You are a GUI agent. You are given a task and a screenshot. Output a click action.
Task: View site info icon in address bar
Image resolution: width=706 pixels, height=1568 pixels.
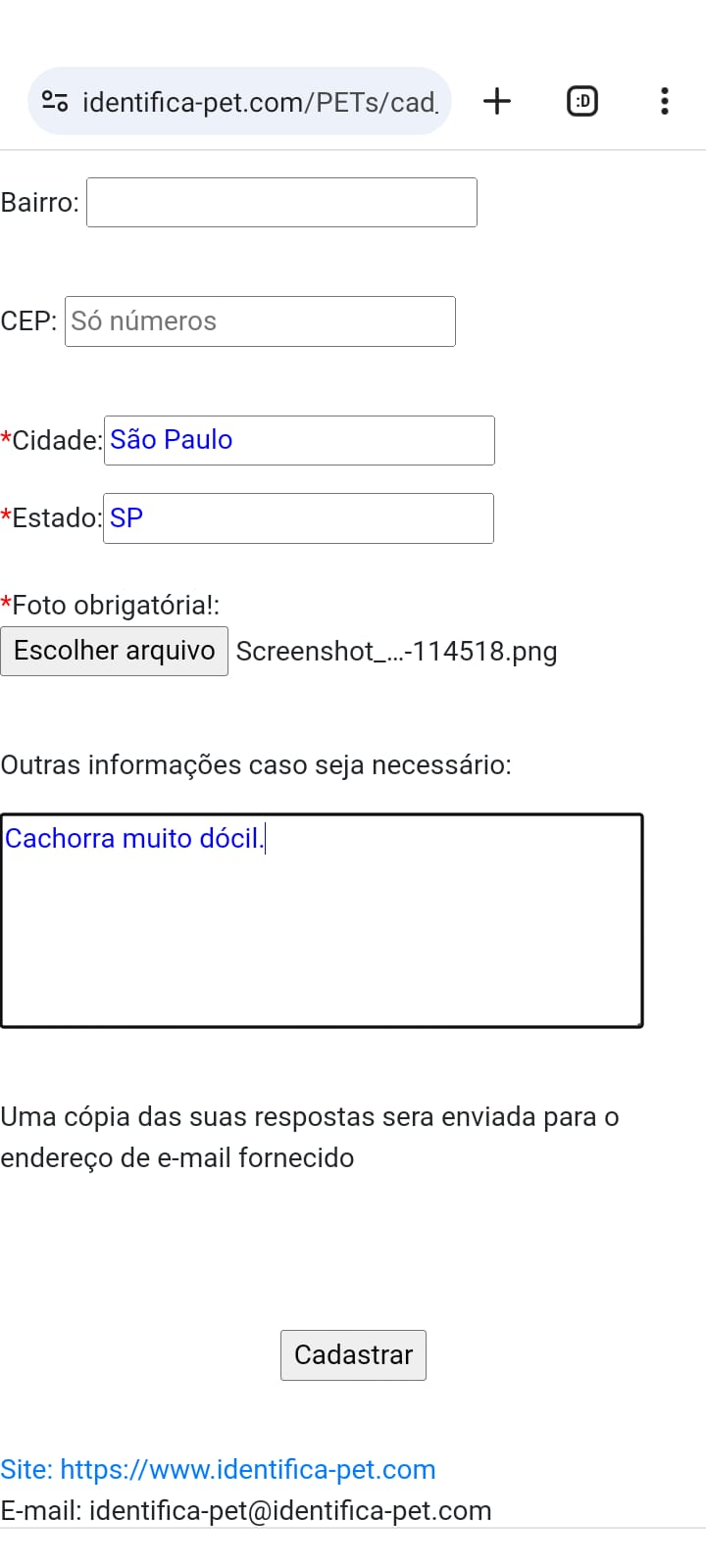tap(55, 101)
